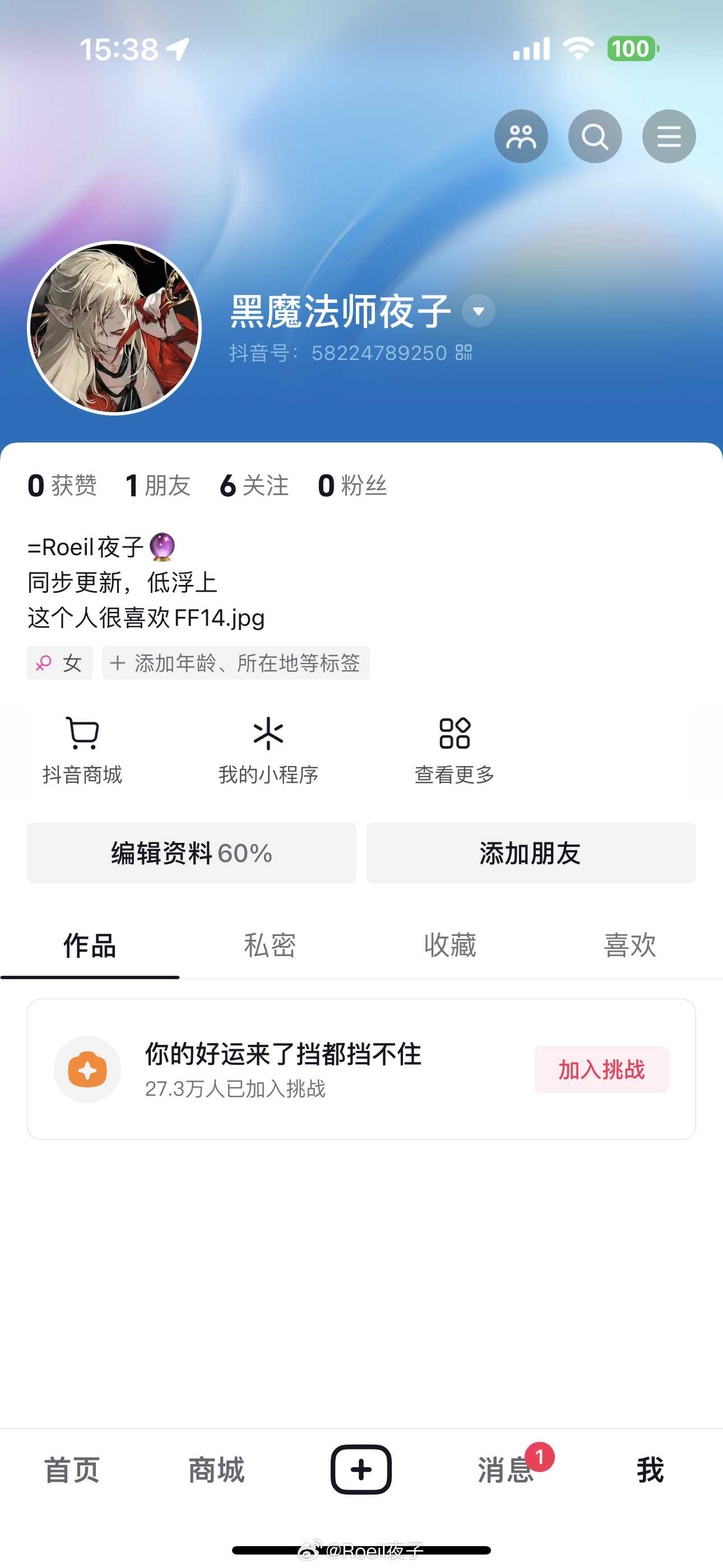This screenshot has height=1568, width=723.
Task: View the 关注 following list
Action: tap(254, 486)
